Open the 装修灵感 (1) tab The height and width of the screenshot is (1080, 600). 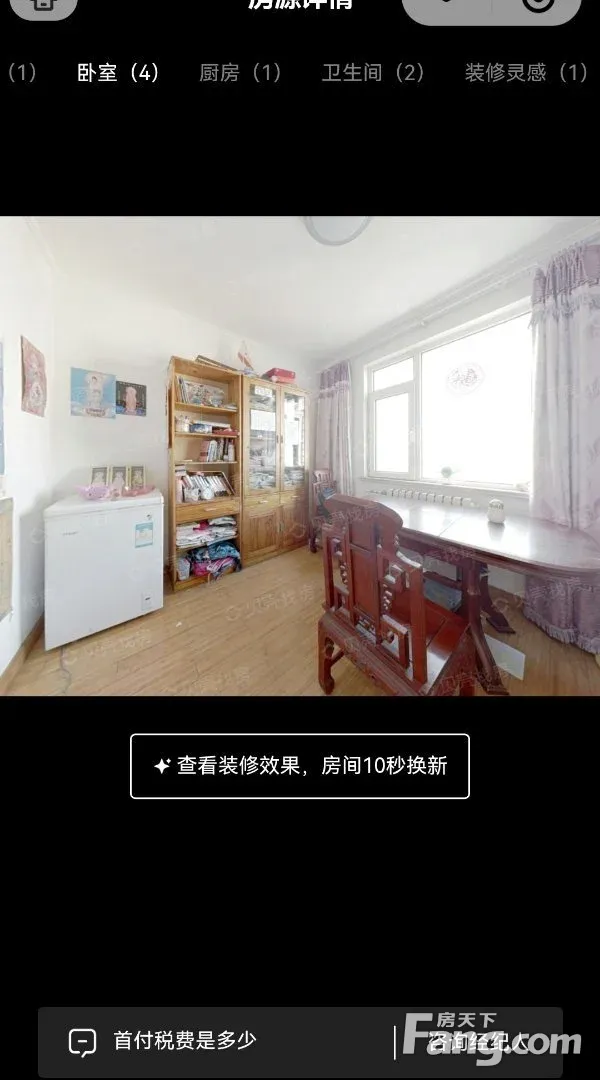click(x=525, y=73)
